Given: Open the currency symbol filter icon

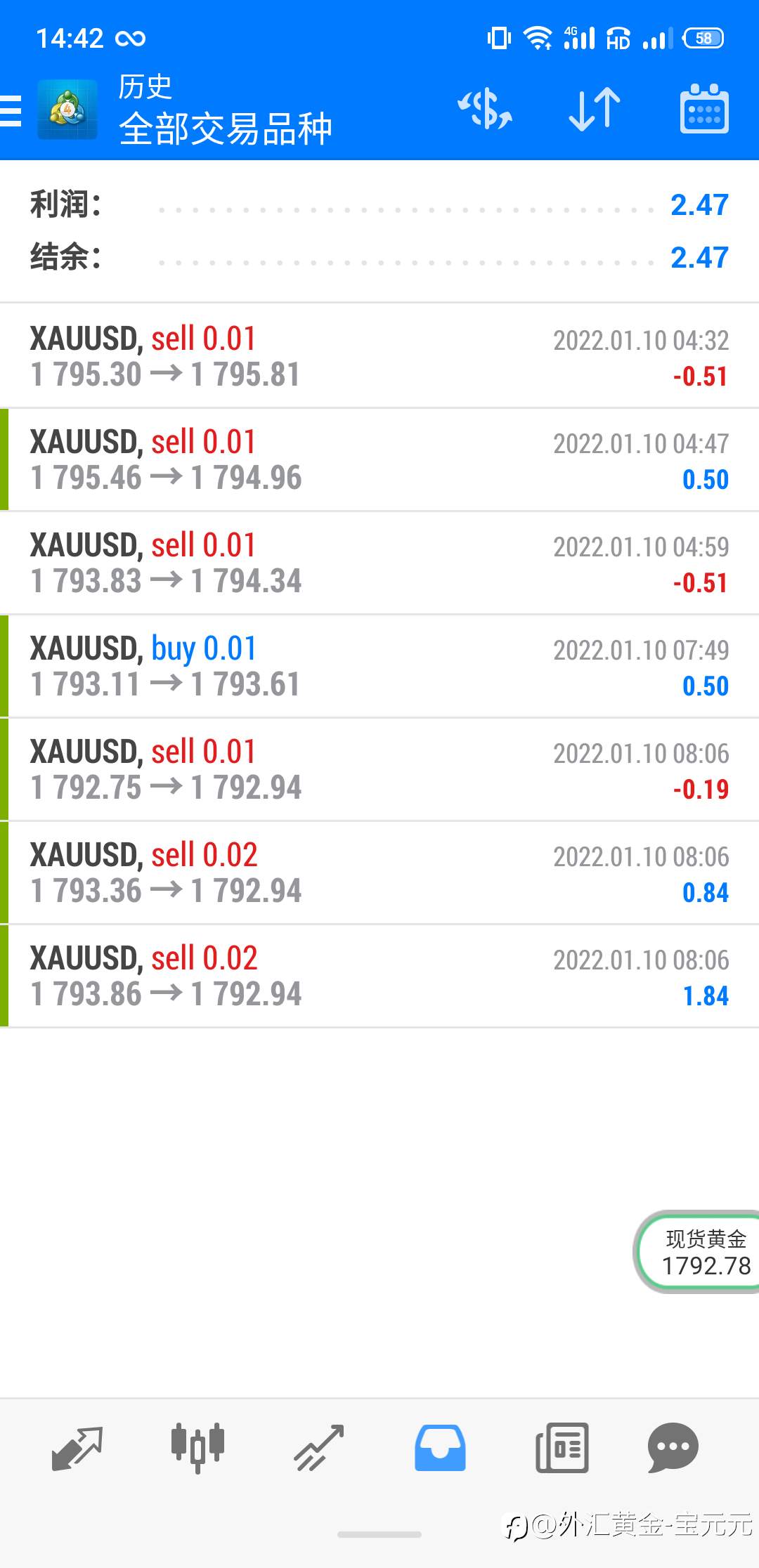Looking at the screenshot, I should pyautogui.click(x=485, y=109).
